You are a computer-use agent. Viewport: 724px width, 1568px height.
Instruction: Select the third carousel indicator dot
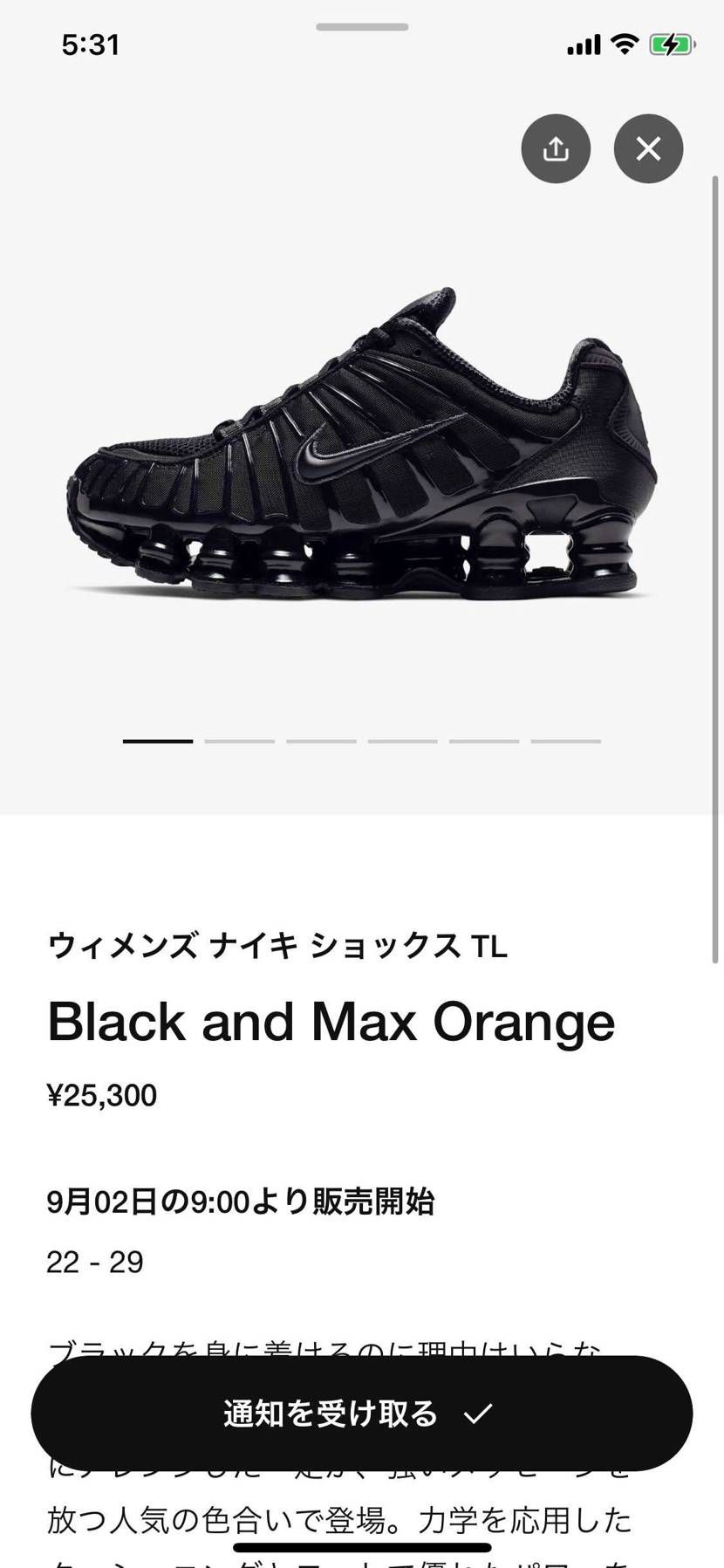pyautogui.click(x=321, y=741)
